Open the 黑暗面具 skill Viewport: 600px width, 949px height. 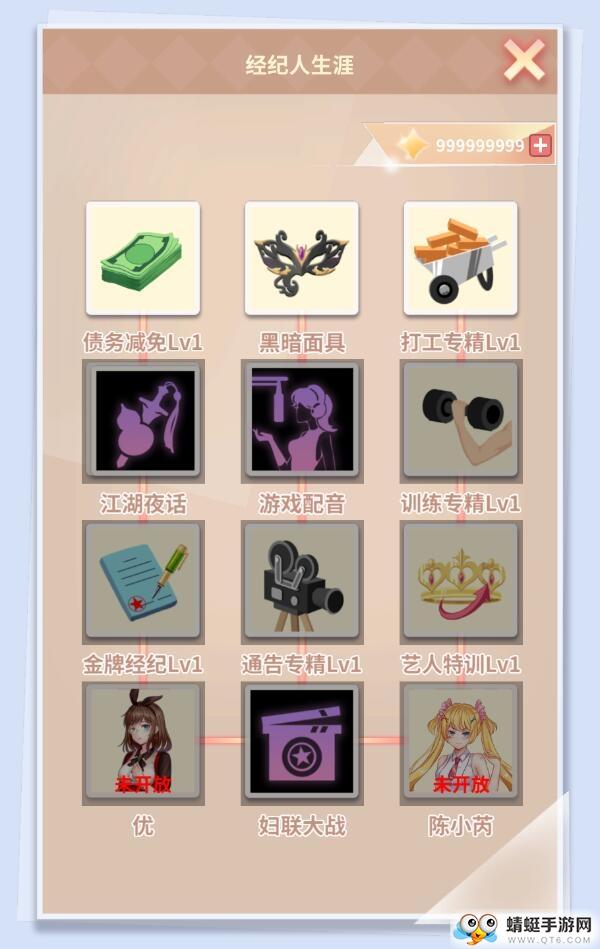pyautogui.click(x=301, y=258)
